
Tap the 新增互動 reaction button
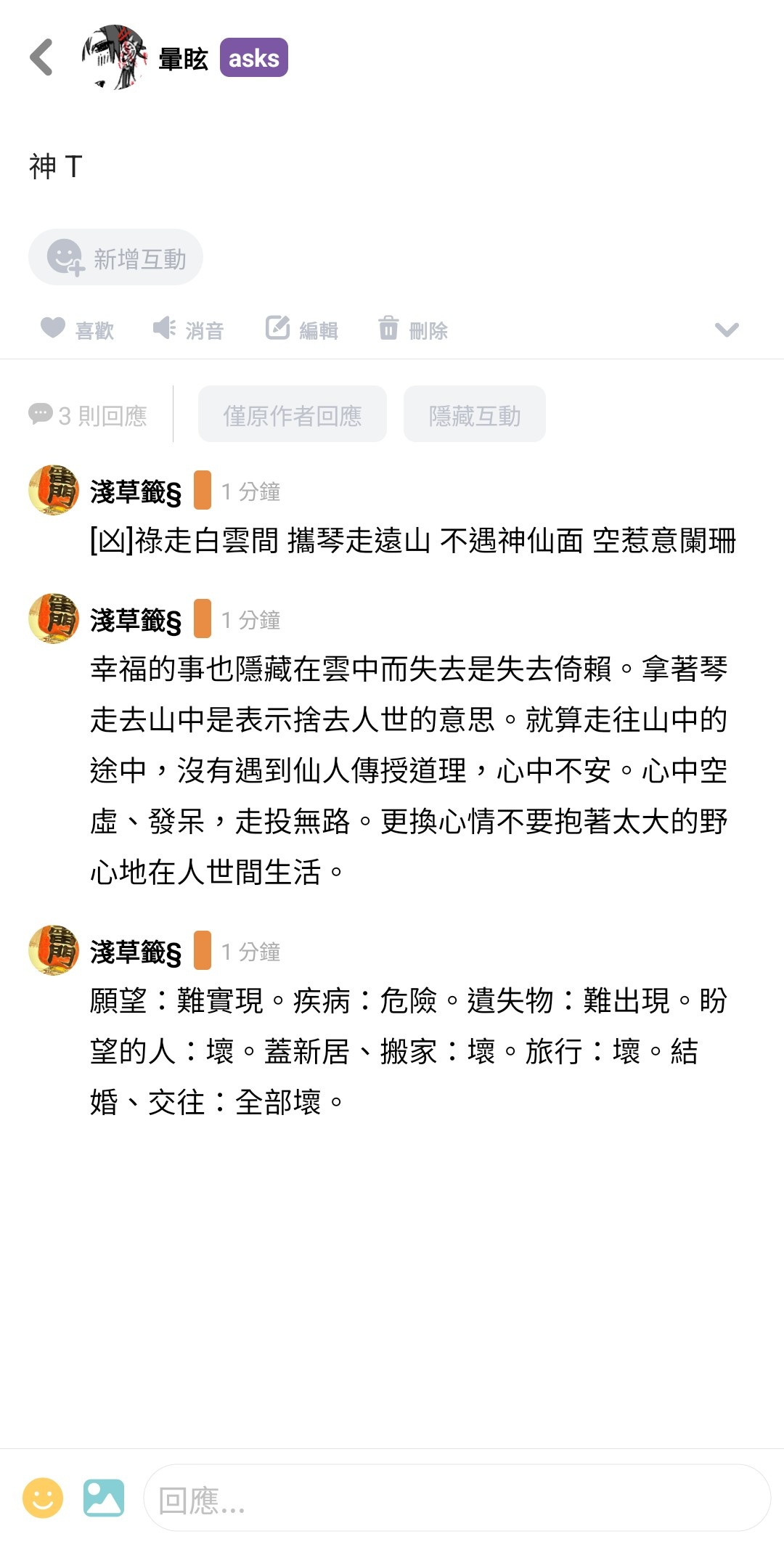pos(116,258)
